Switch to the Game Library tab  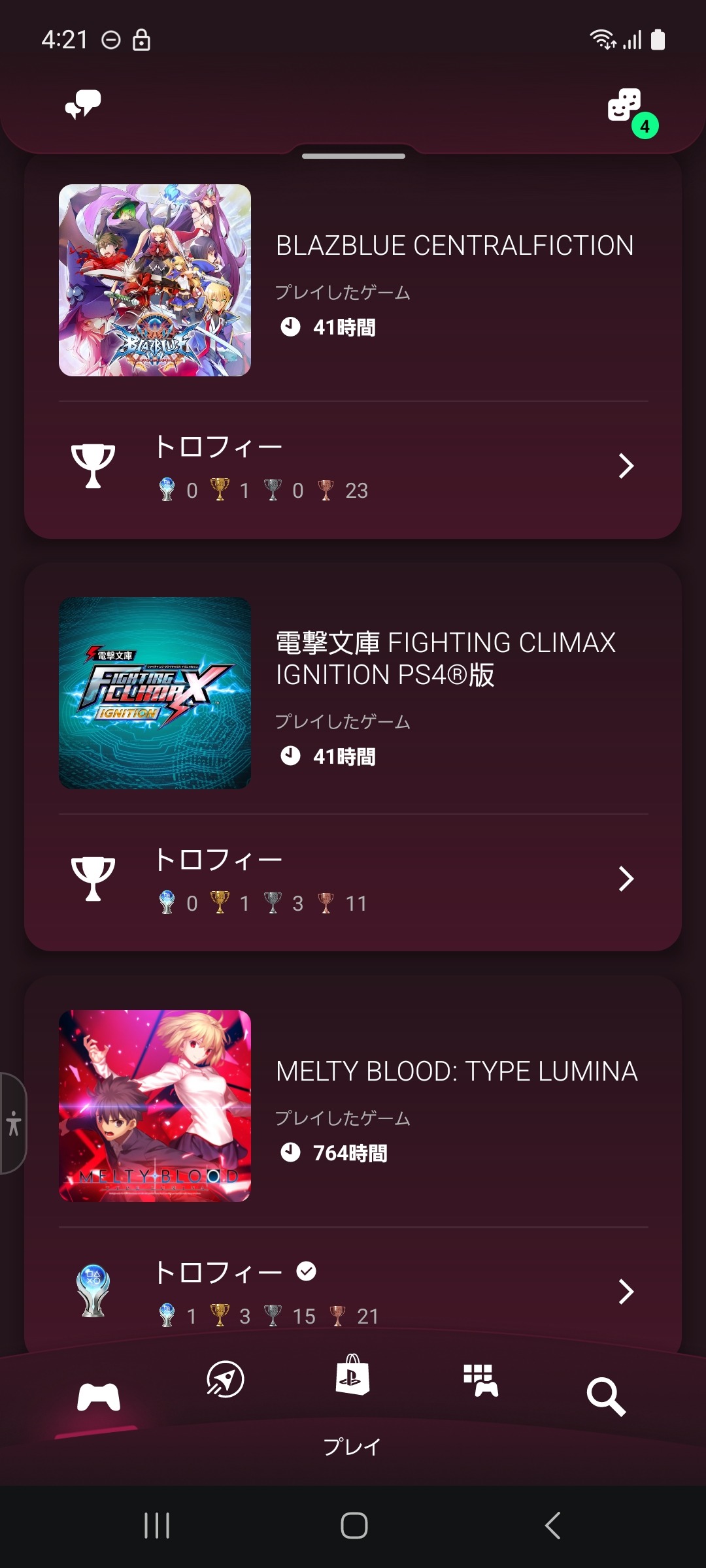point(480,1380)
